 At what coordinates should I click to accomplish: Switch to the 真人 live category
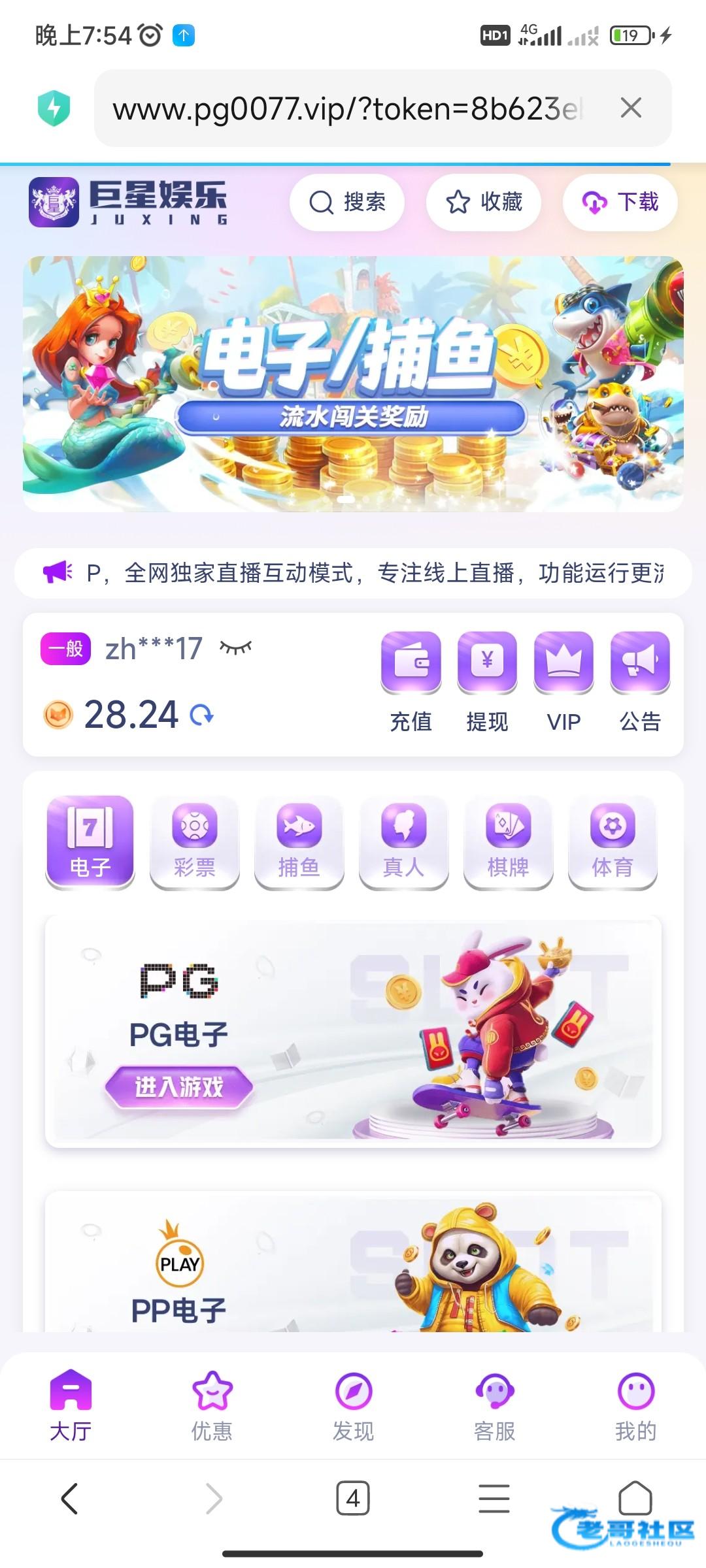[x=404, y=841]
